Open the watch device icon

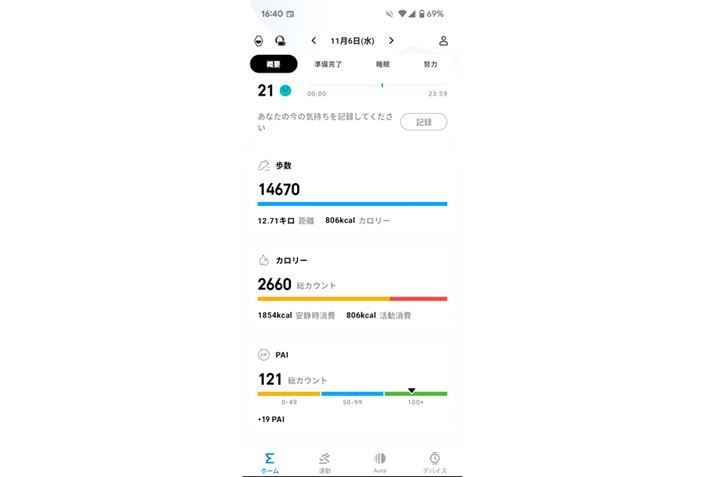259,41
